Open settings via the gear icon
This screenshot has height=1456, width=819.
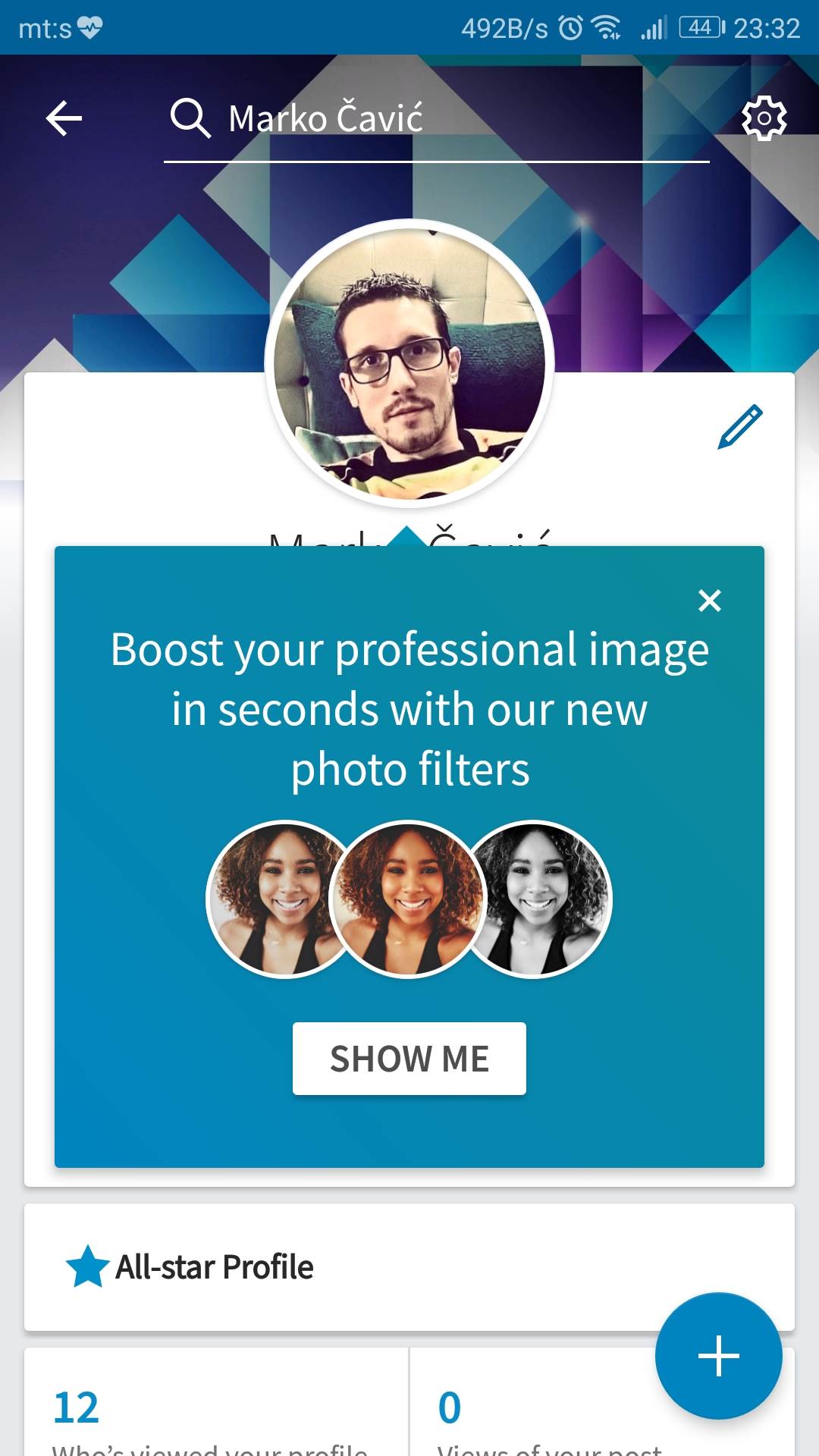click(764, 118)
